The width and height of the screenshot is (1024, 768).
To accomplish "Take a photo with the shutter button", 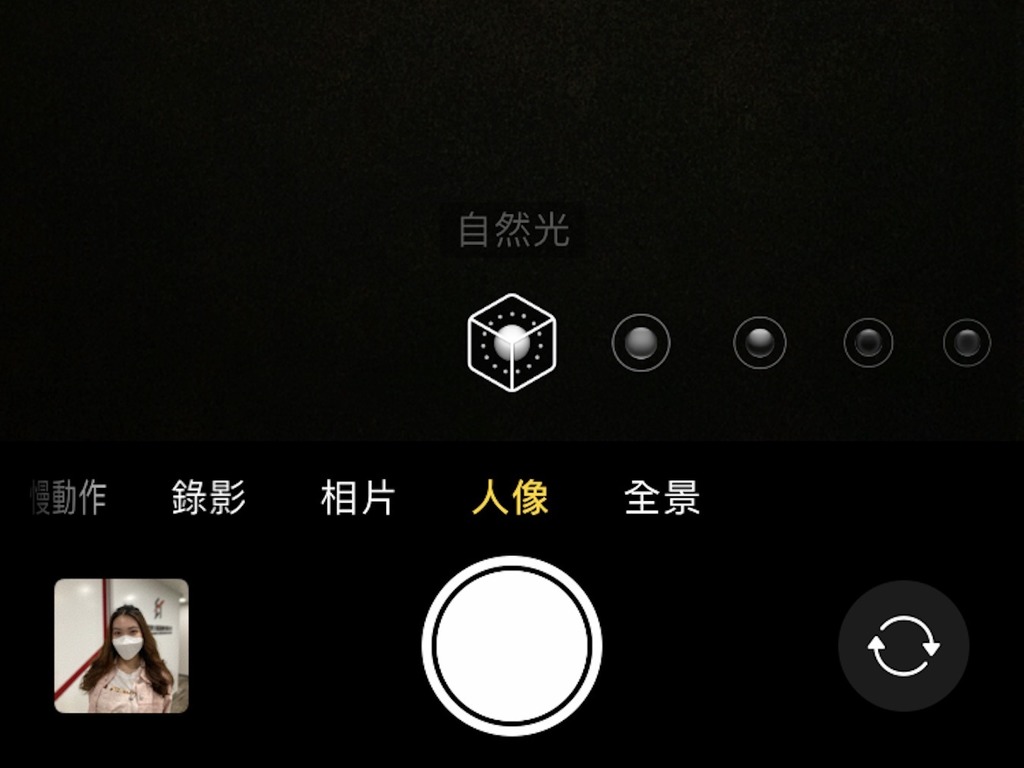I will point(512,646).
